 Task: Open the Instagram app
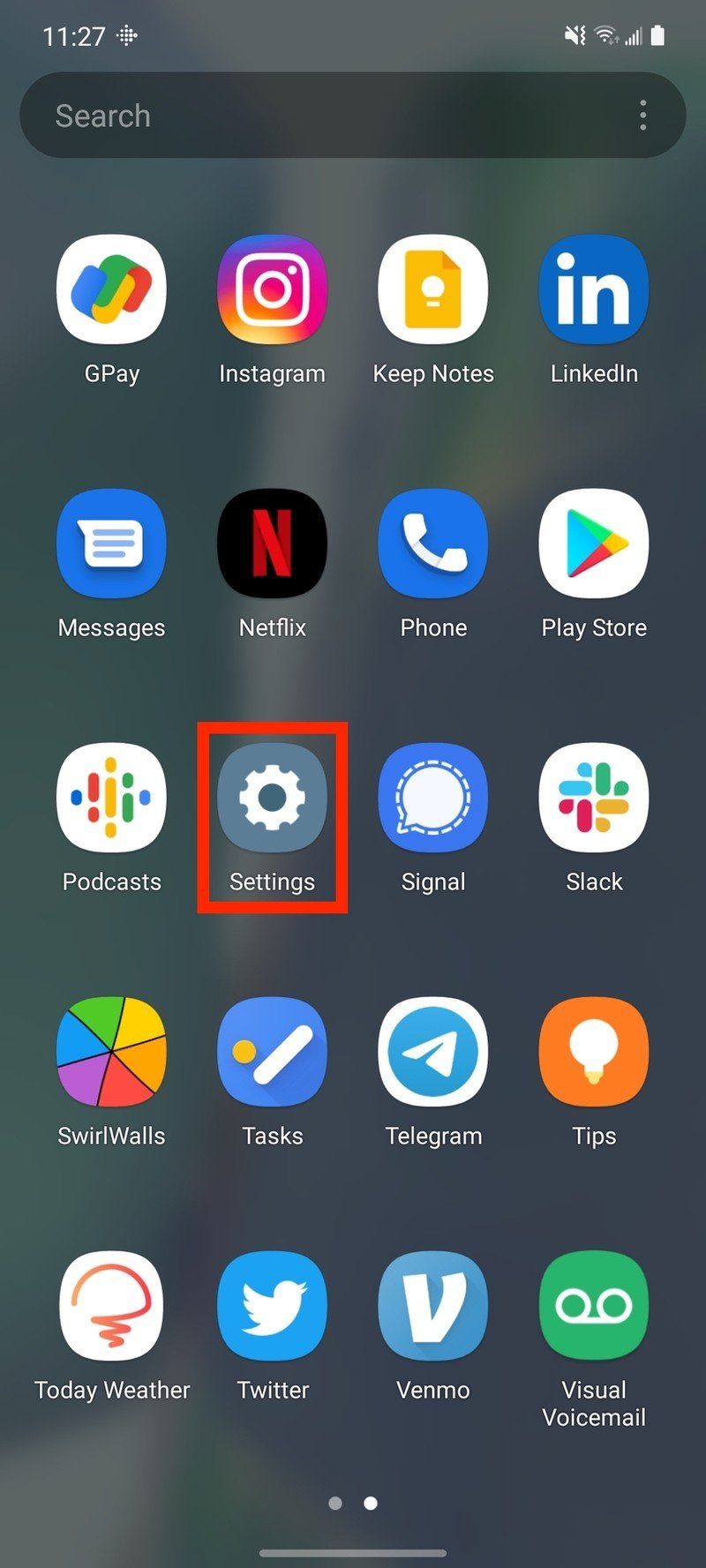(272, 291)
